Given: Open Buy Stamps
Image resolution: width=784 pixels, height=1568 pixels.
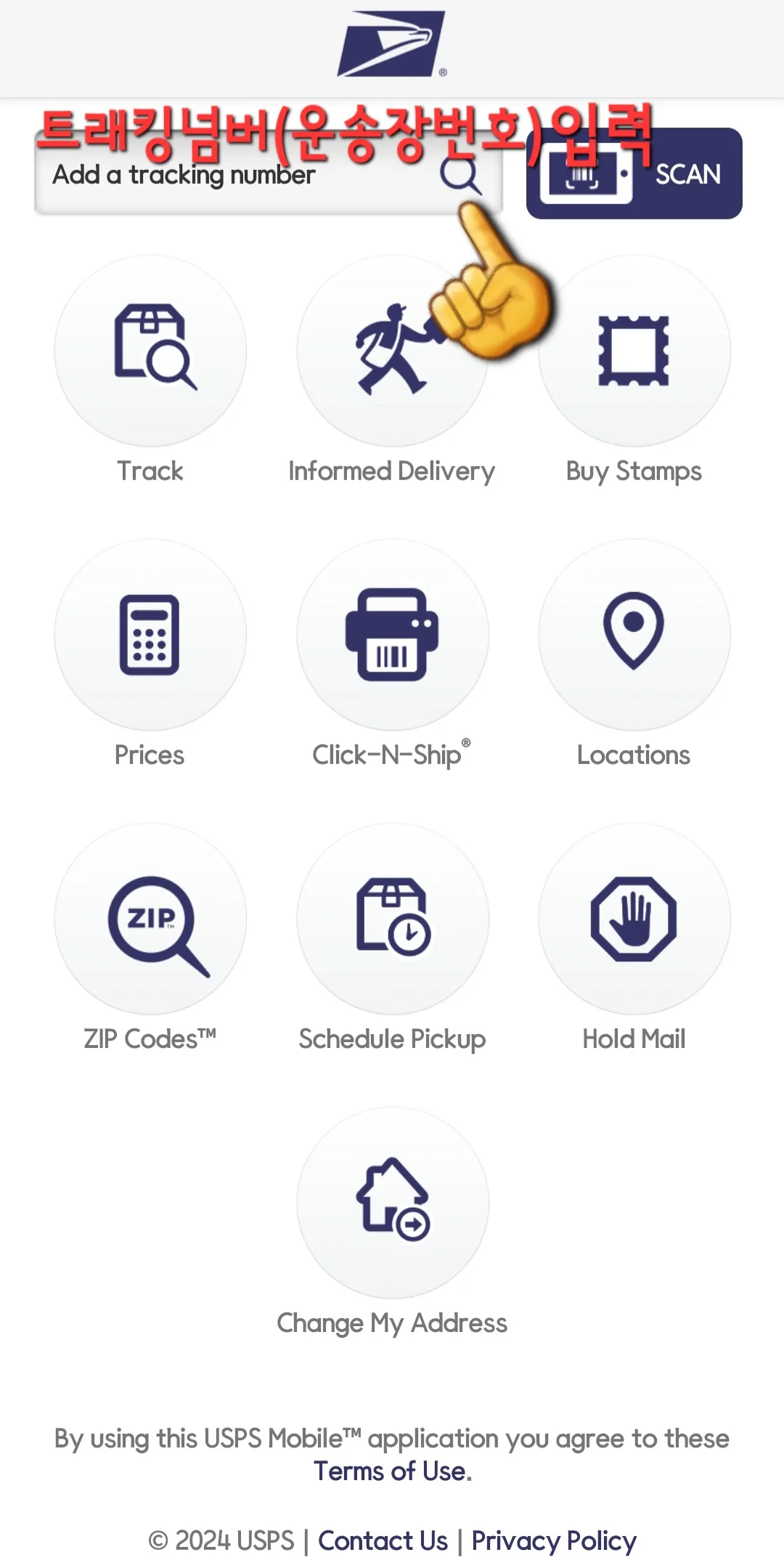Looking at the screenshot, I should click(x=634, y=351).
